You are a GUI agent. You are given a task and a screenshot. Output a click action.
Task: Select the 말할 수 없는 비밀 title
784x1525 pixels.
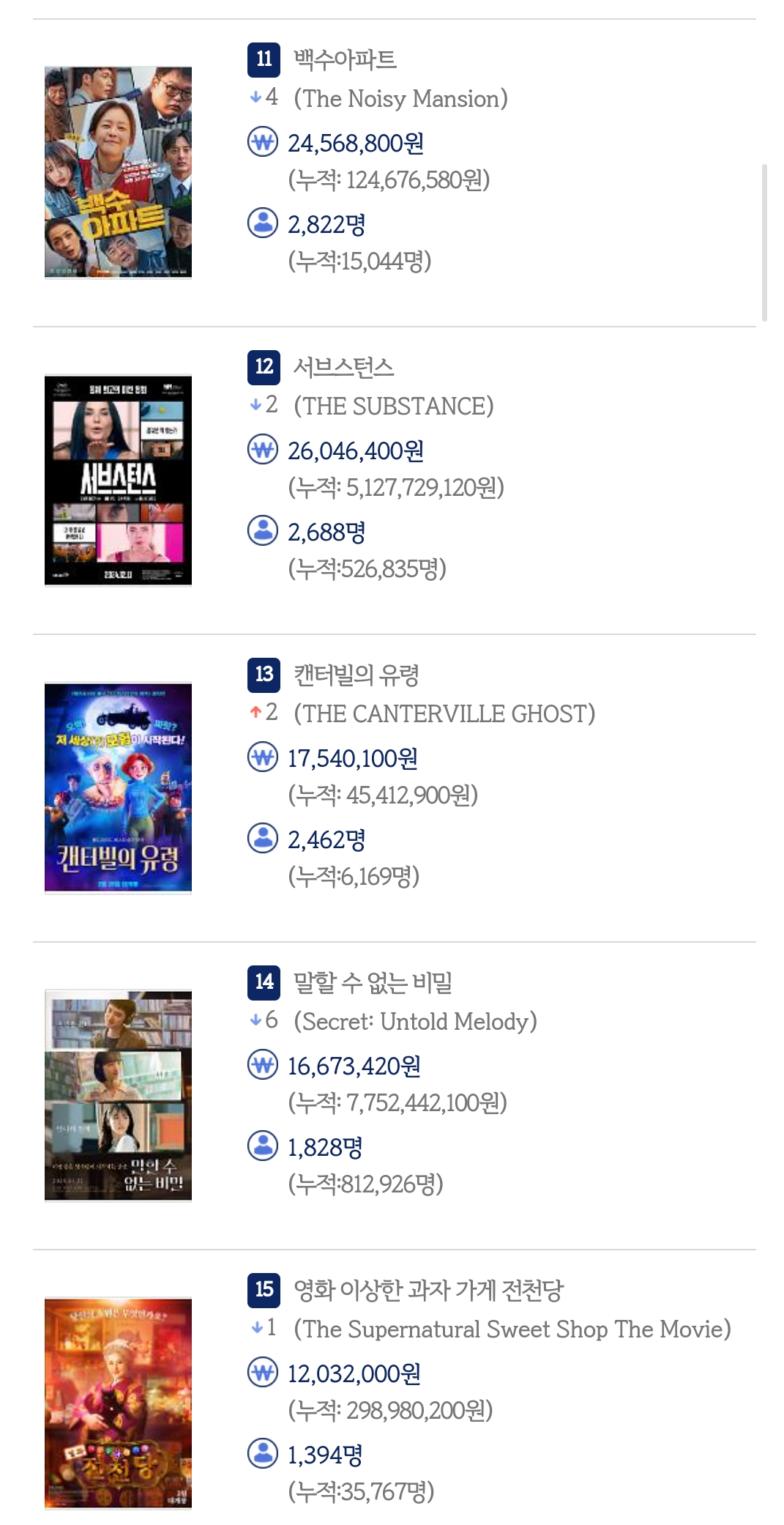tap(373, 982)
